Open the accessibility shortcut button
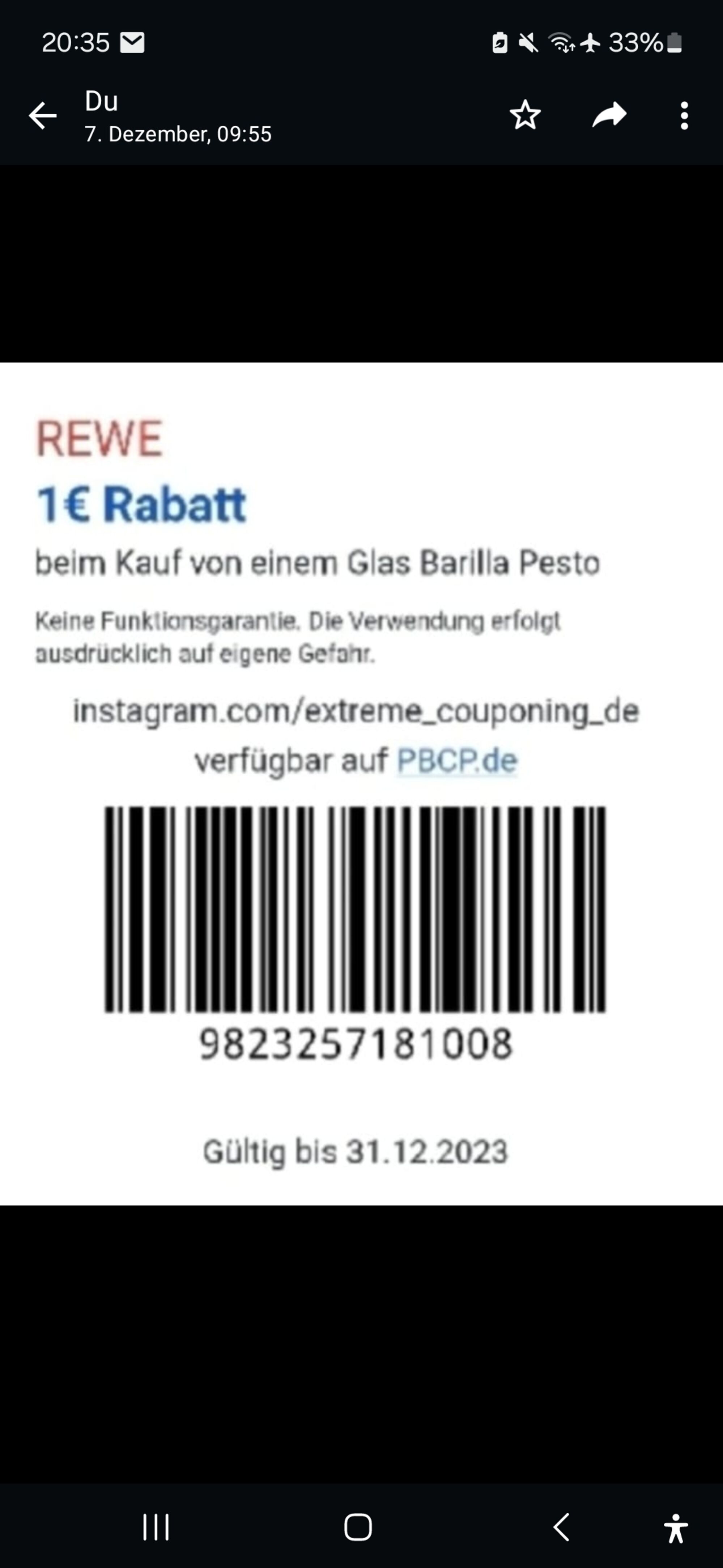 click(x=676, y=1529)
